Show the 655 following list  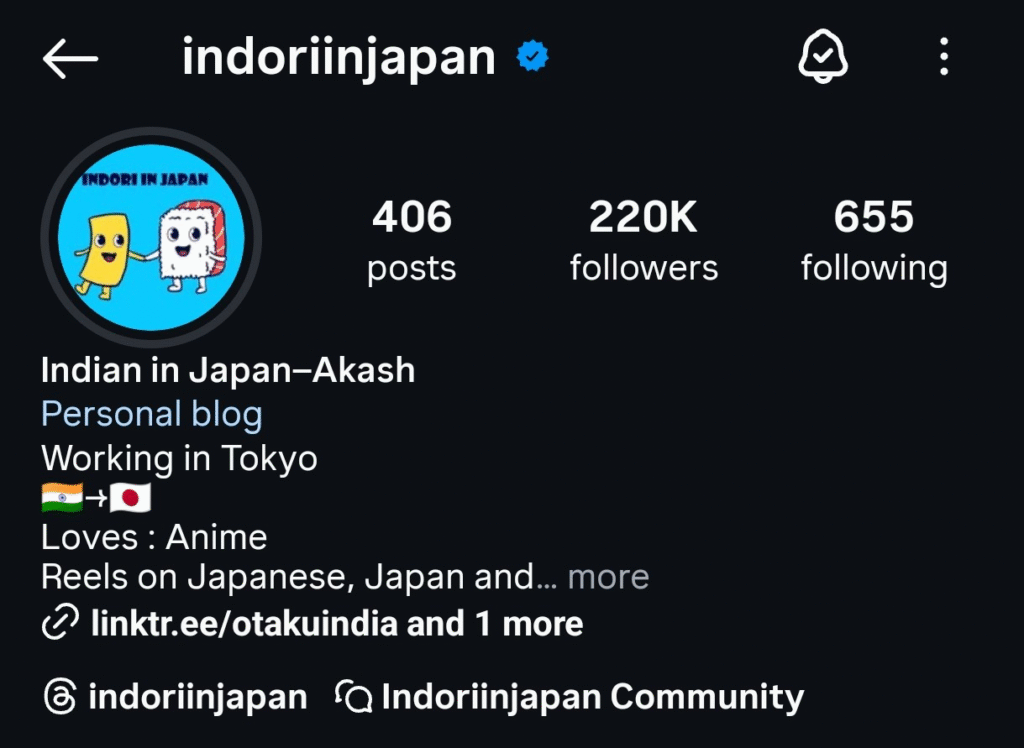click(x=874, y=241)
